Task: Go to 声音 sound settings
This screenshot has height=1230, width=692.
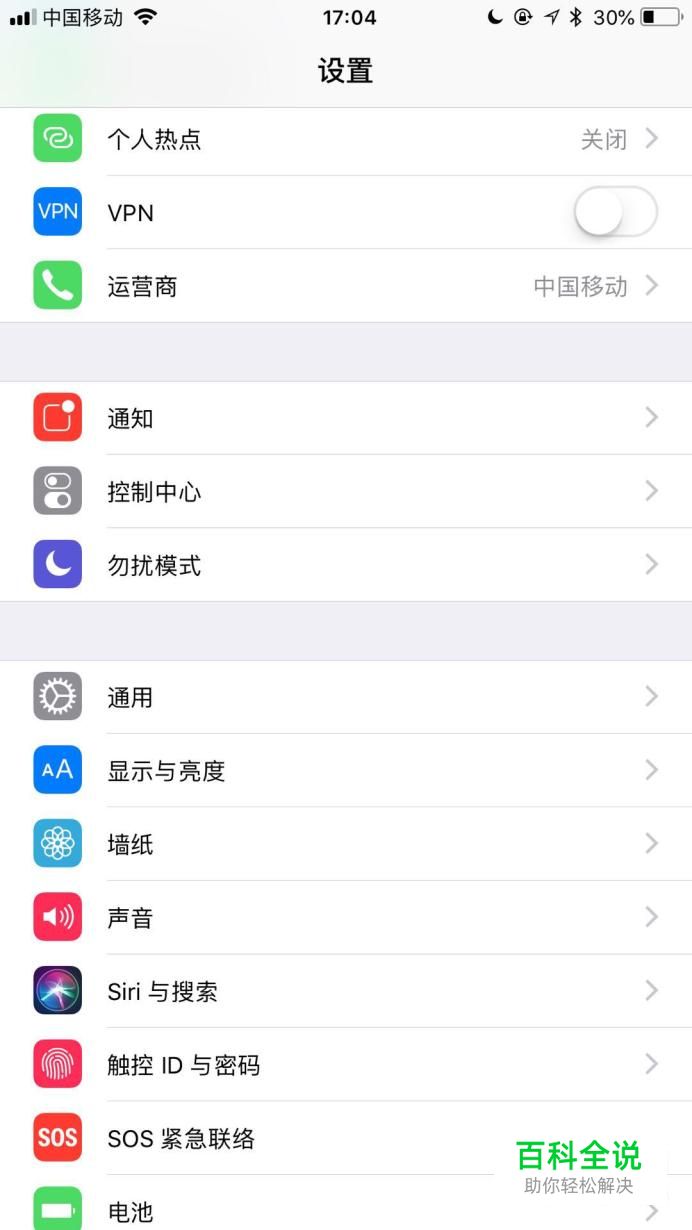Action: (x=345, y=918)
